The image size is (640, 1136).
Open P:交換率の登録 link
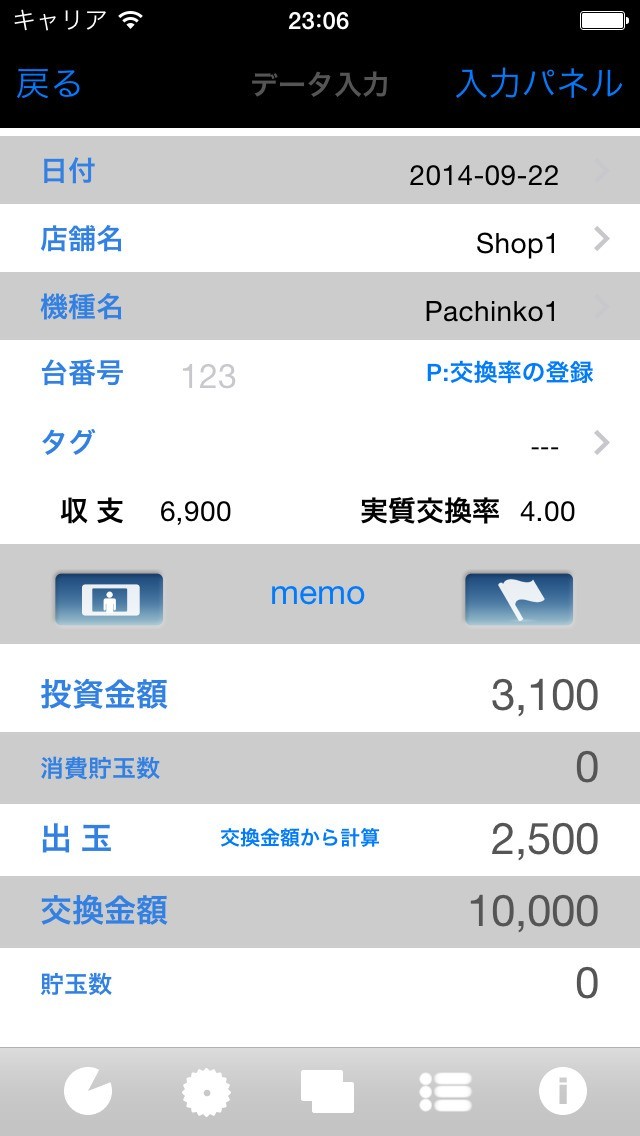(509, 373)
